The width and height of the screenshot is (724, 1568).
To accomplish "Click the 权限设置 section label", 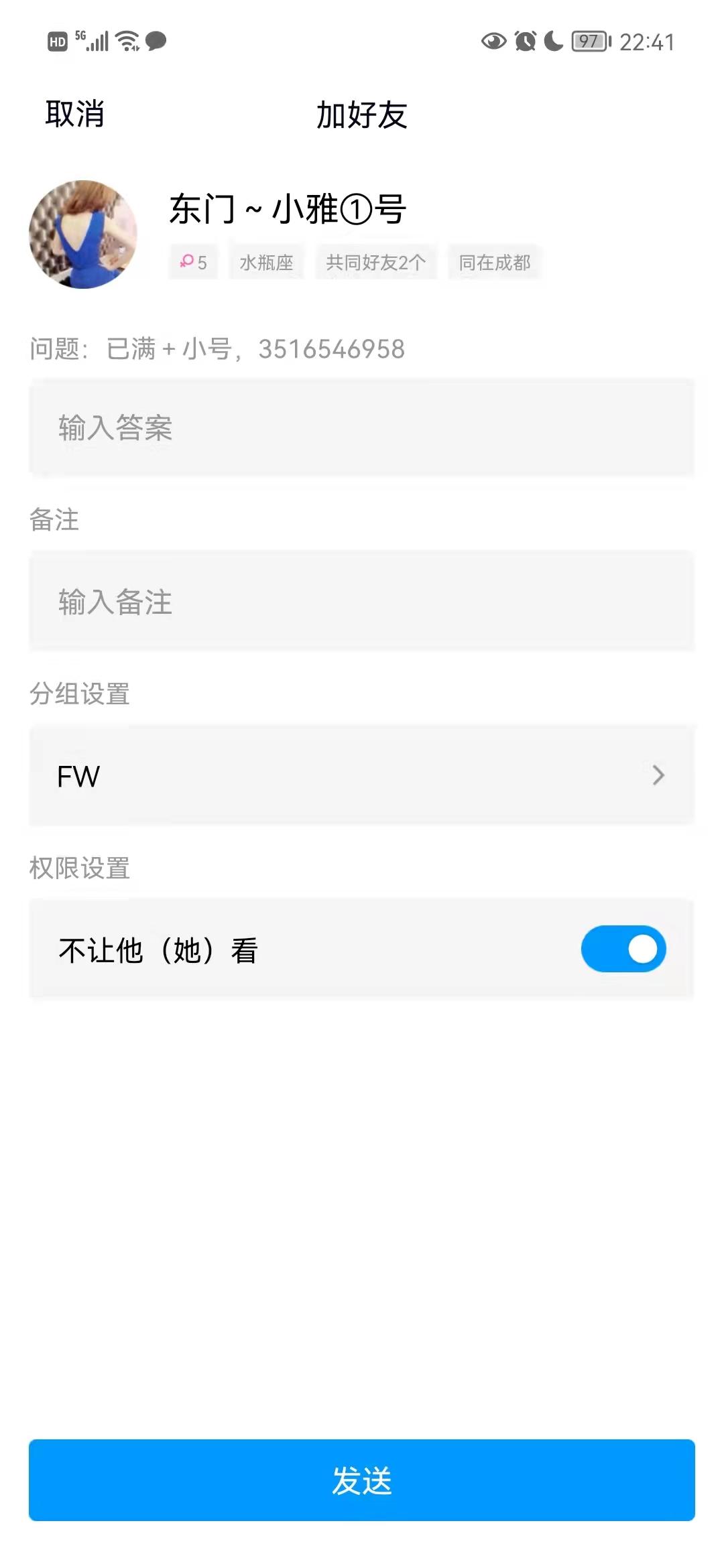I will tap(80, 867).
